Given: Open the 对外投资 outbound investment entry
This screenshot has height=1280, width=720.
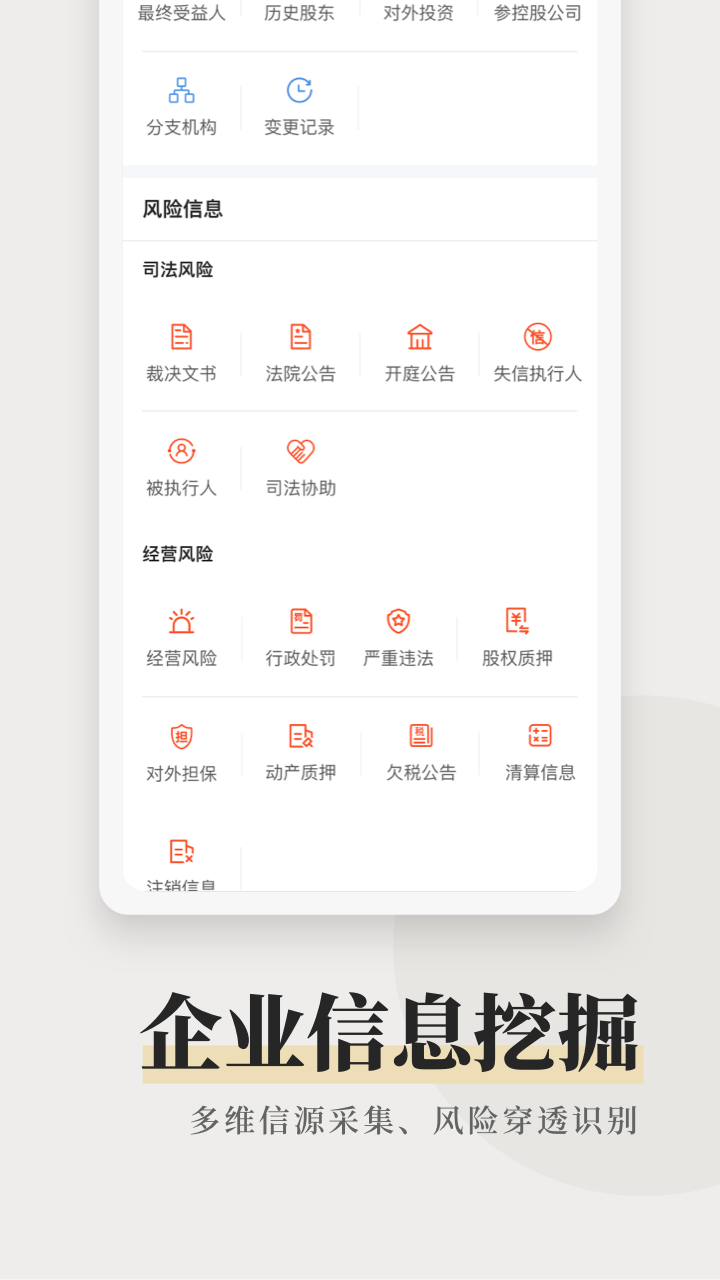Looking at the screenshot, I should click(x=420, y=13).
